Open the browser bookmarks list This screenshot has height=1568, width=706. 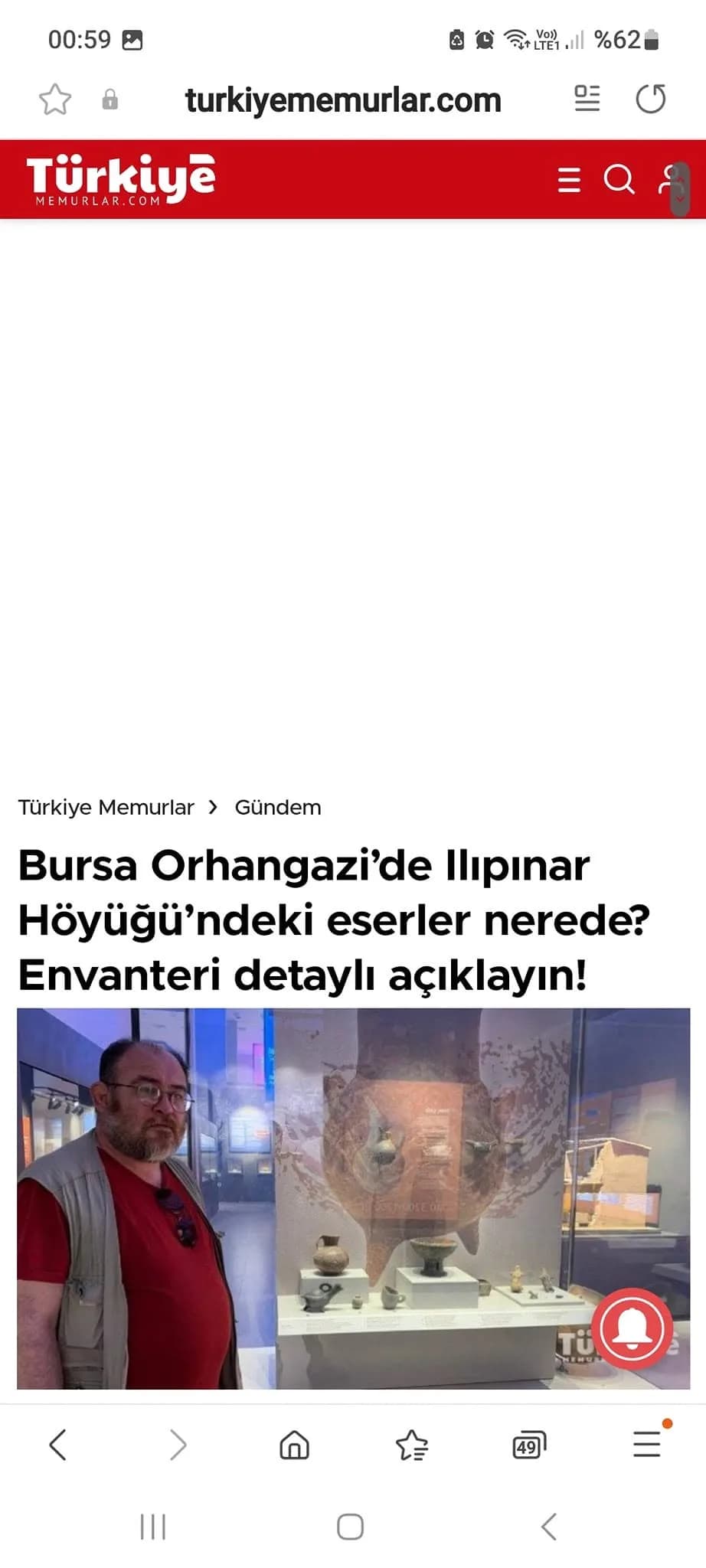(x=412, y=1445)
